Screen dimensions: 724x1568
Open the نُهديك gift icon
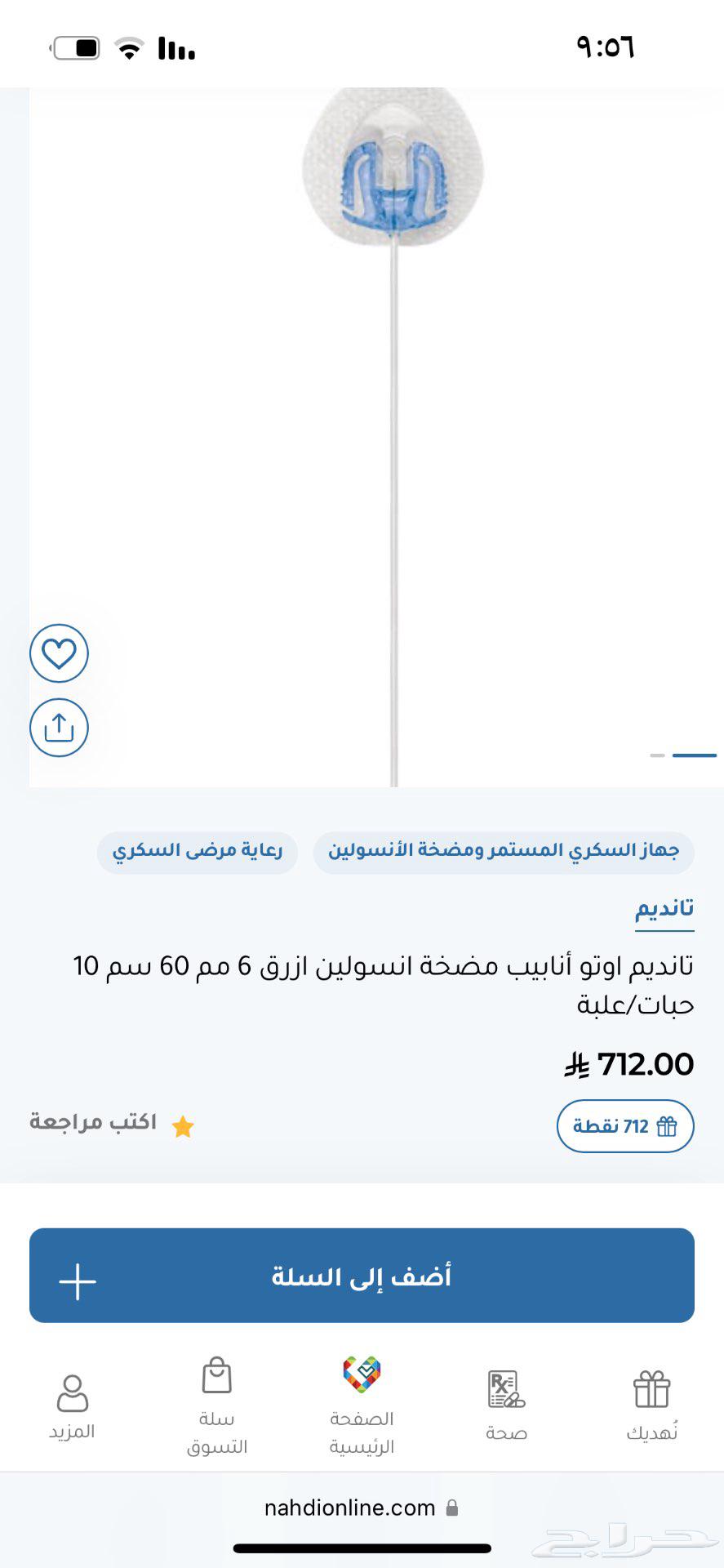coord(651,1386)
